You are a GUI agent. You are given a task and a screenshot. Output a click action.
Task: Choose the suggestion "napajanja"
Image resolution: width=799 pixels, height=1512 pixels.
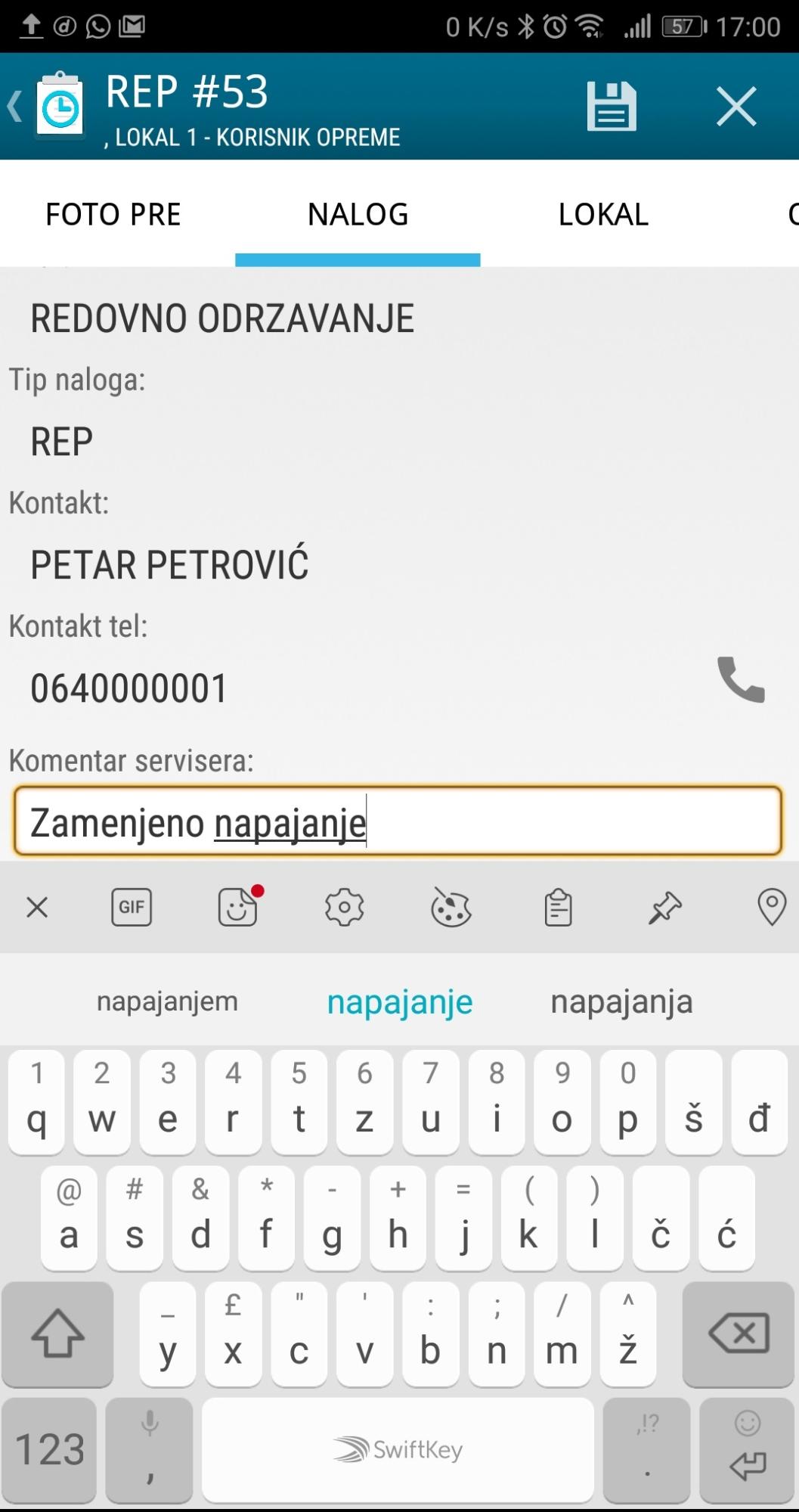[x=621, y=1001]
